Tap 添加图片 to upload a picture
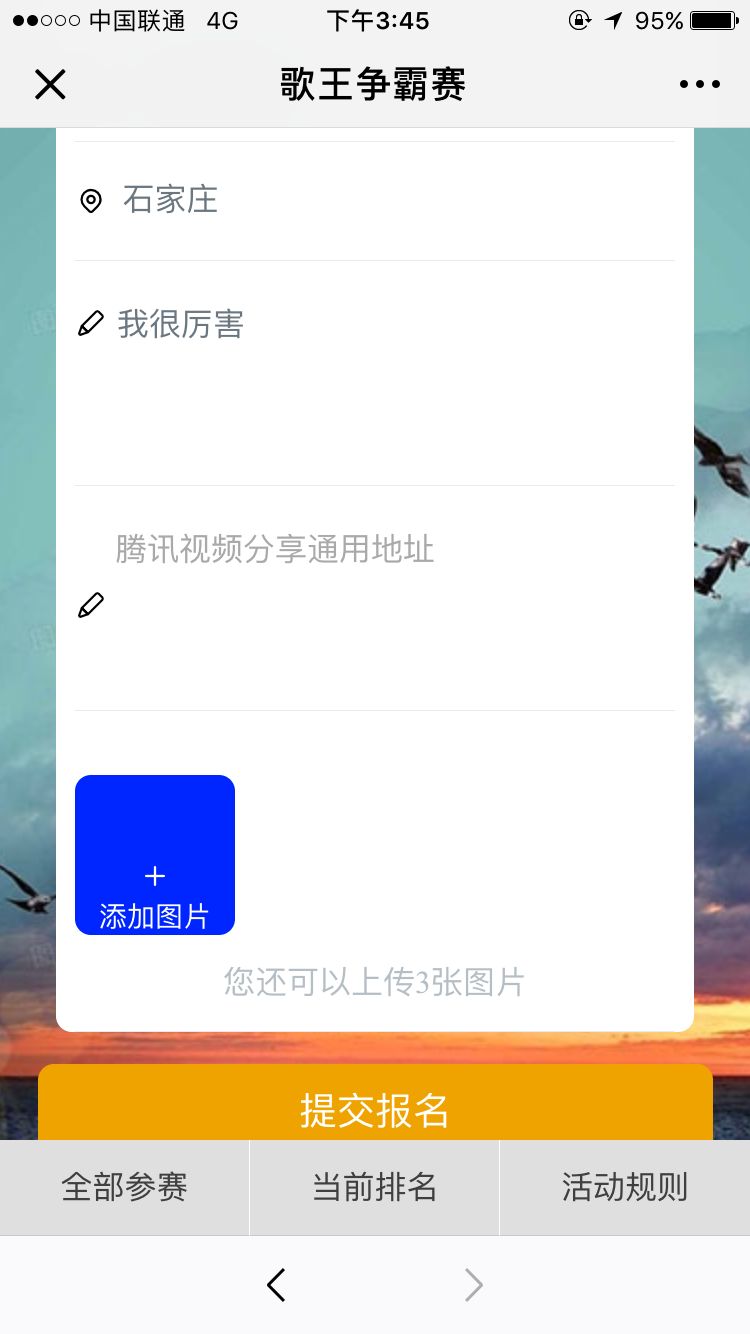 point(155,855)
